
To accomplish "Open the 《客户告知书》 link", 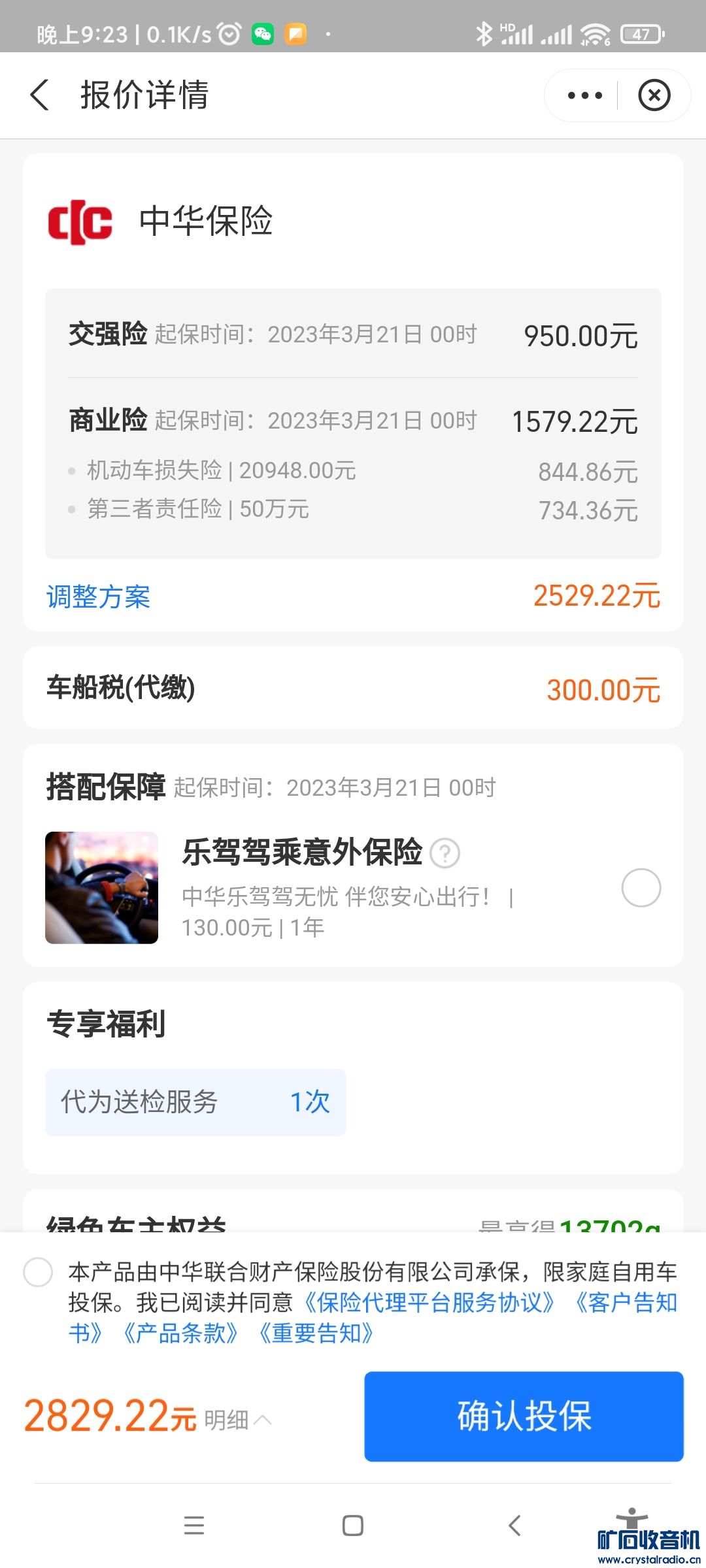I will tap(626, 1303).
